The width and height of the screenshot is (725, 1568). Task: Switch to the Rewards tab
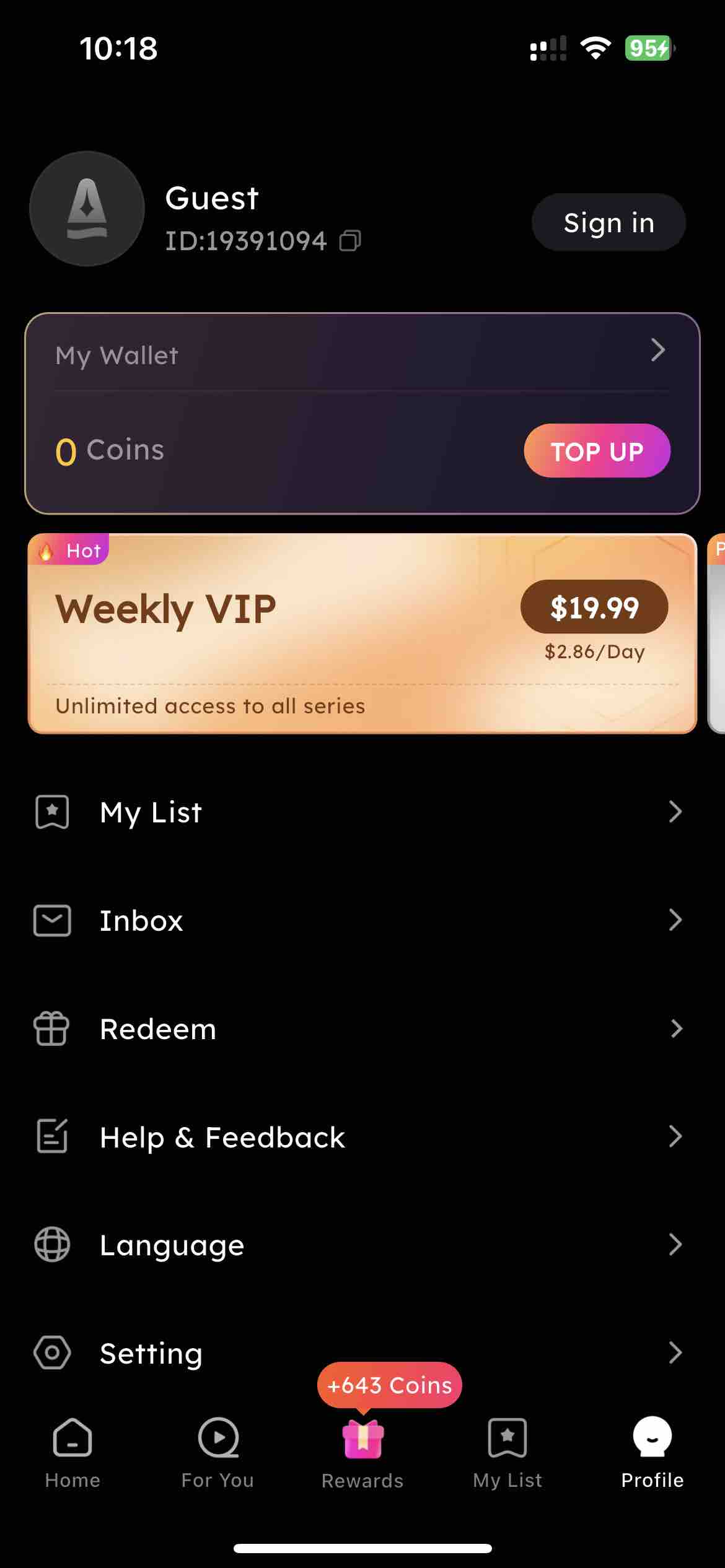(362, 1453)
